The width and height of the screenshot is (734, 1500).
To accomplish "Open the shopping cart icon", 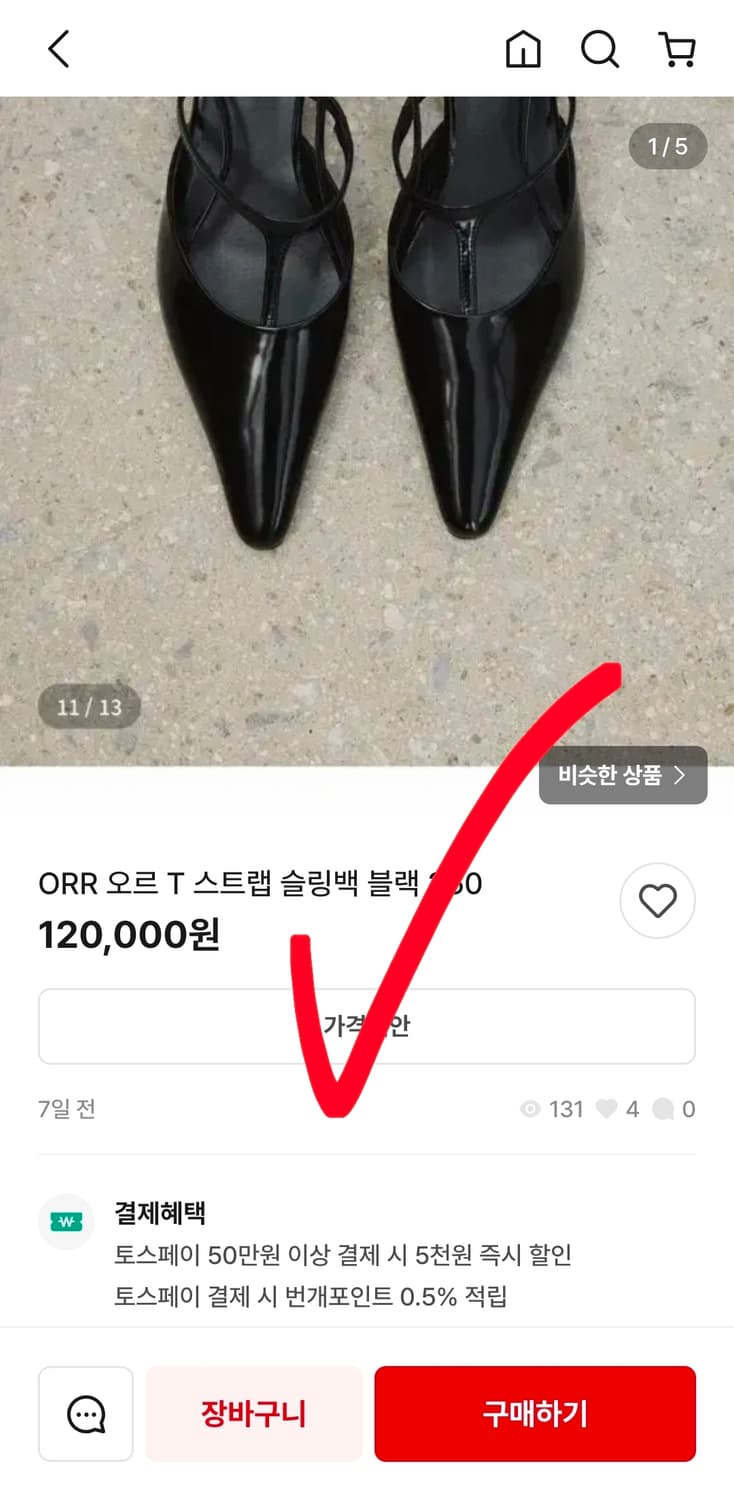I will [x=678, y=48].
